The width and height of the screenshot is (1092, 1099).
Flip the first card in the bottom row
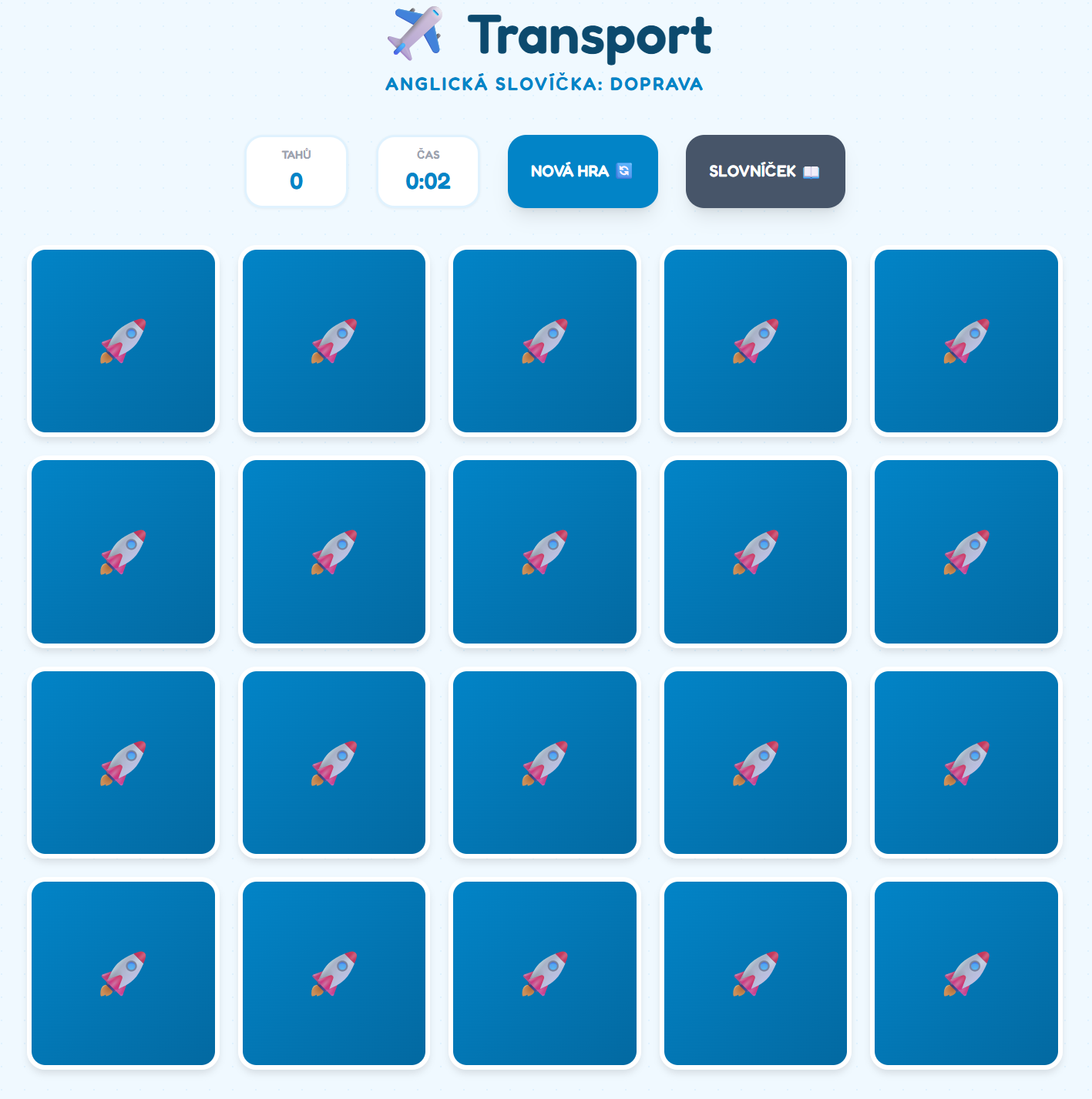[x=123, y=973]
